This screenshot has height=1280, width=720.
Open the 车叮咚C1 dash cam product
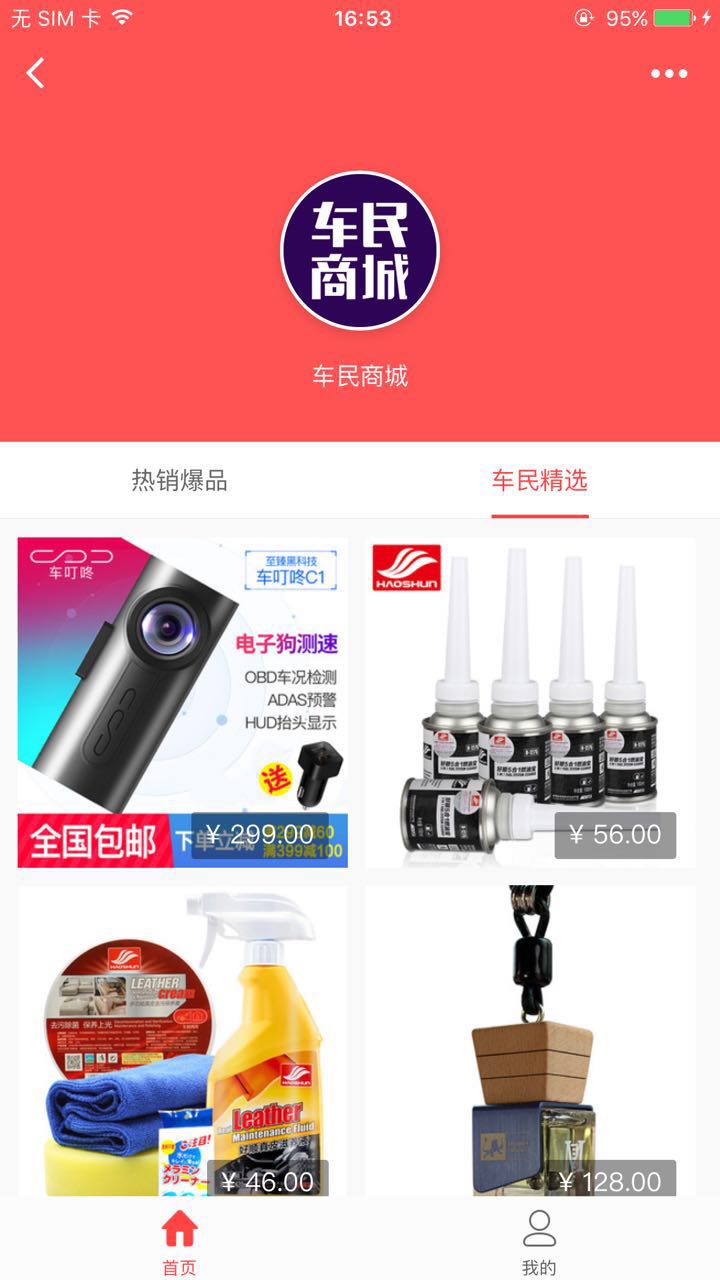182,702
